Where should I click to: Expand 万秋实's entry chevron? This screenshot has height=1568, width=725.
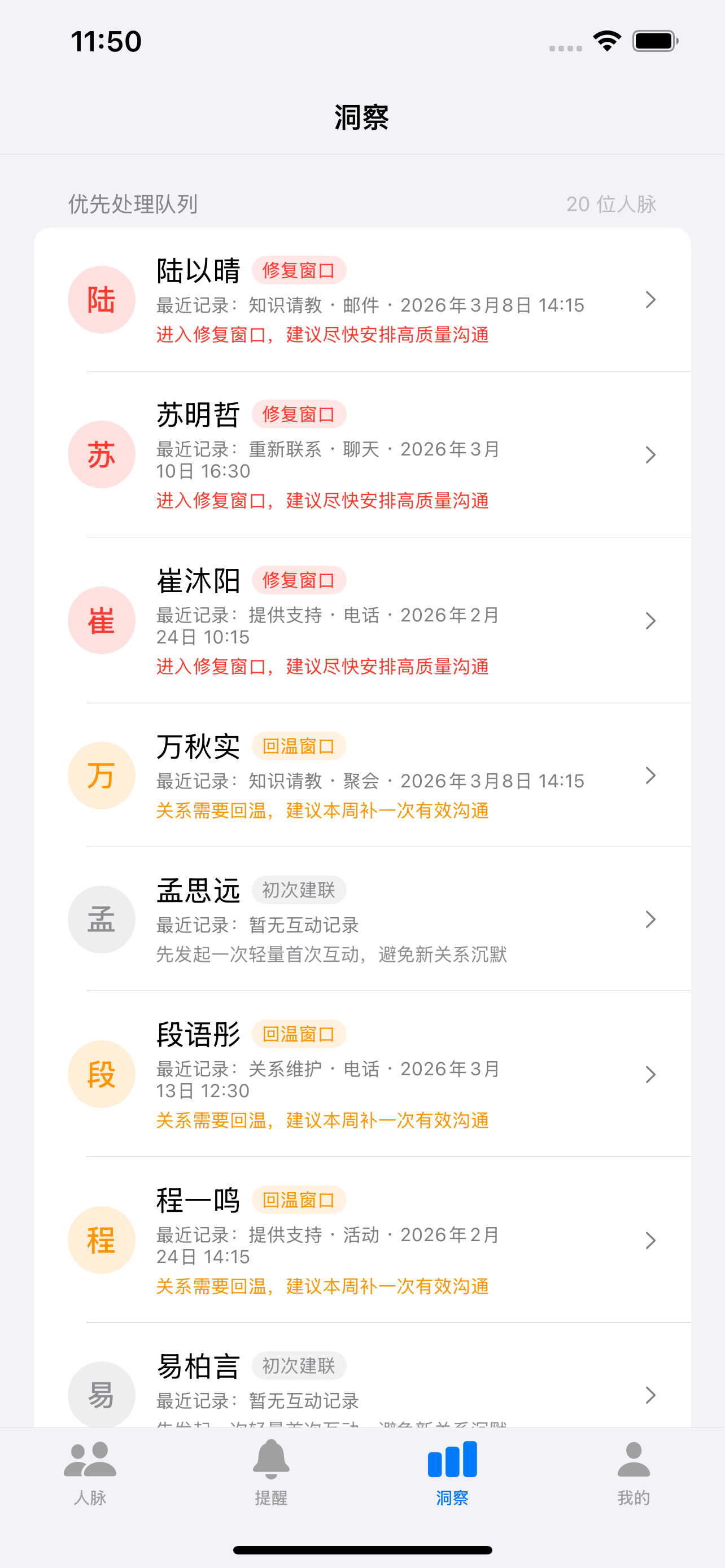pyautogui.click(x=650, y=776)
